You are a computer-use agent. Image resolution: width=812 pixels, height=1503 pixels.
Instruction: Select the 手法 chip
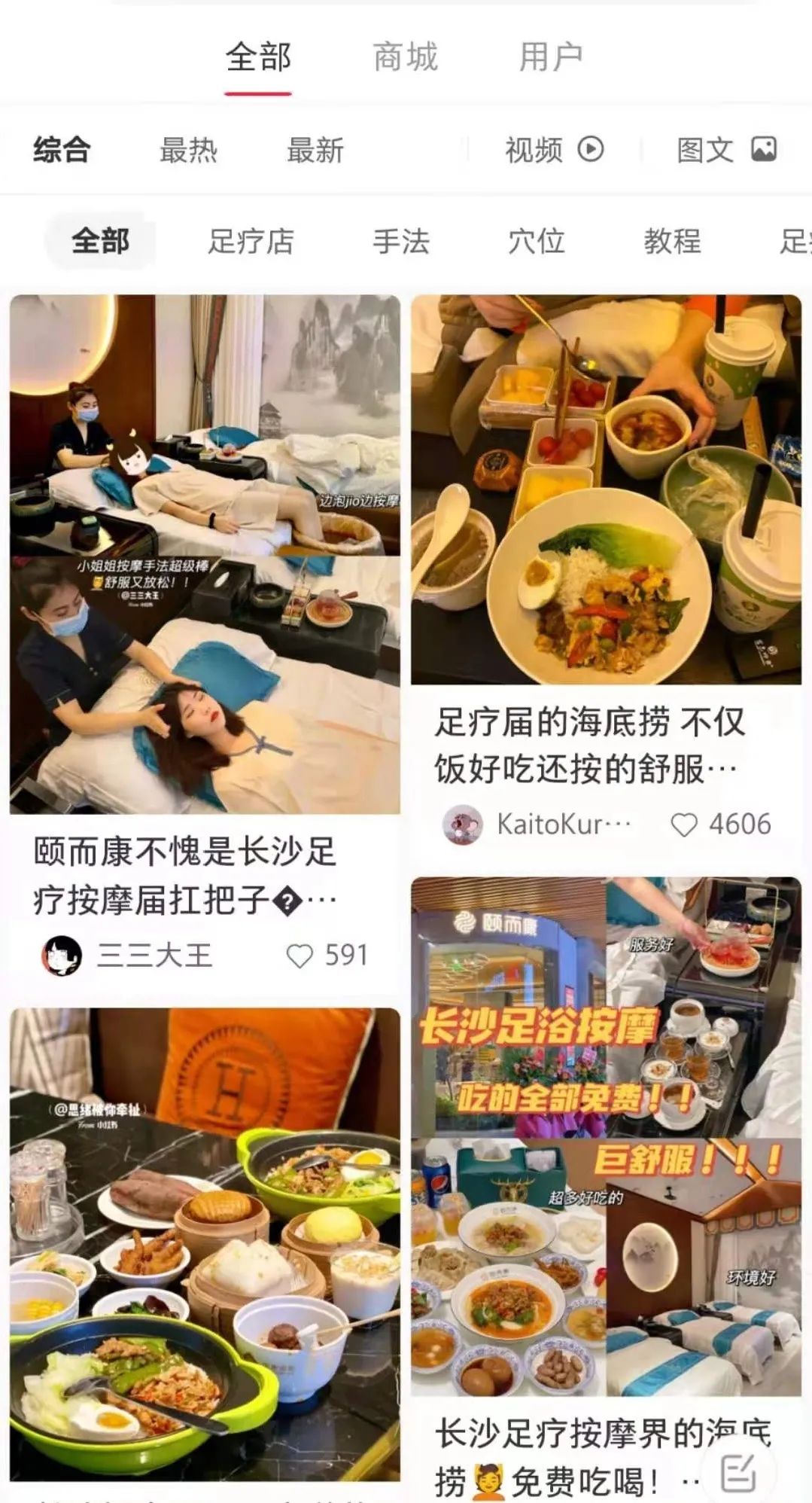401,242
